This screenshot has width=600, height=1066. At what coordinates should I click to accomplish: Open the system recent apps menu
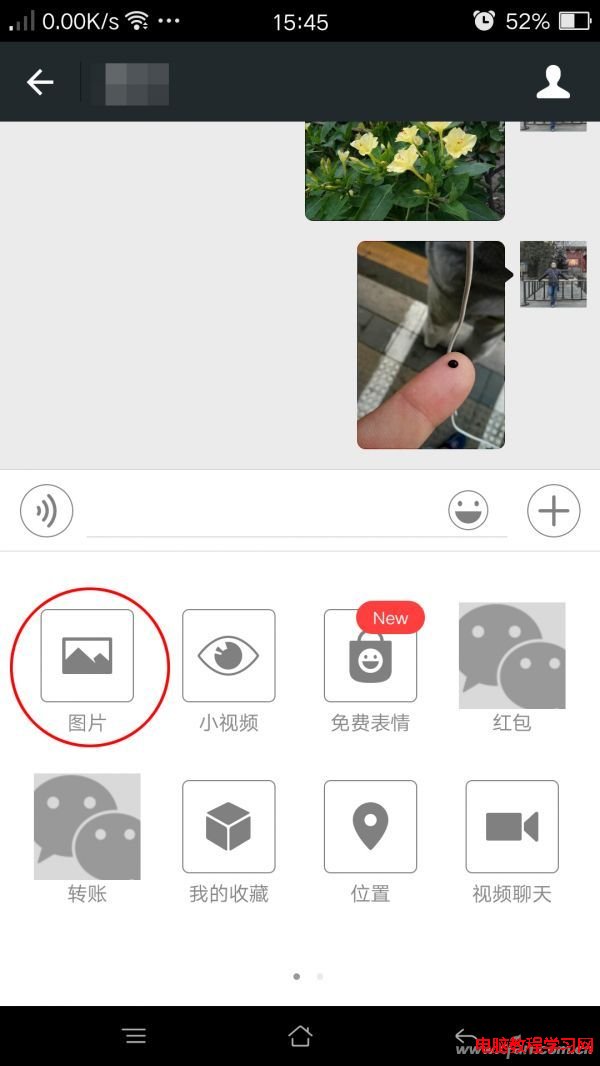pyautogui.click(x=134, y=1036)
